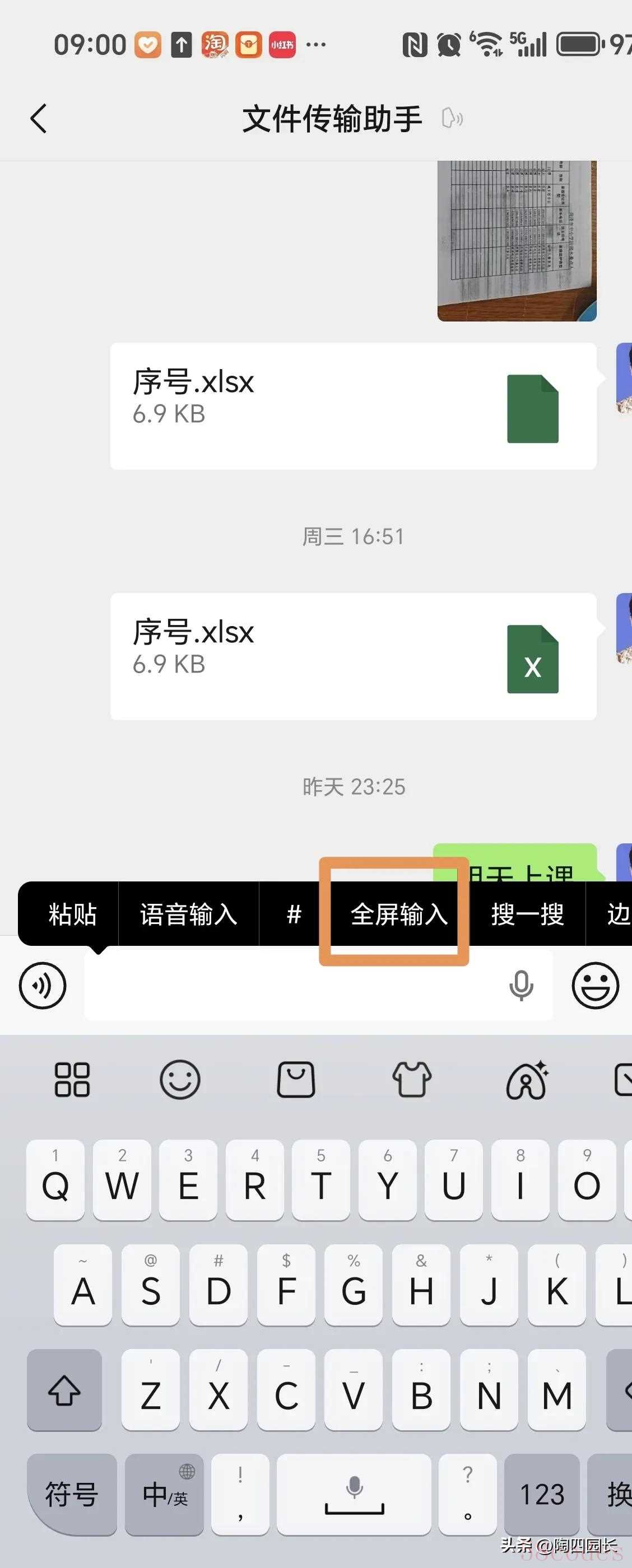Go back from 文件传输助手 chat

coord(38,118)
